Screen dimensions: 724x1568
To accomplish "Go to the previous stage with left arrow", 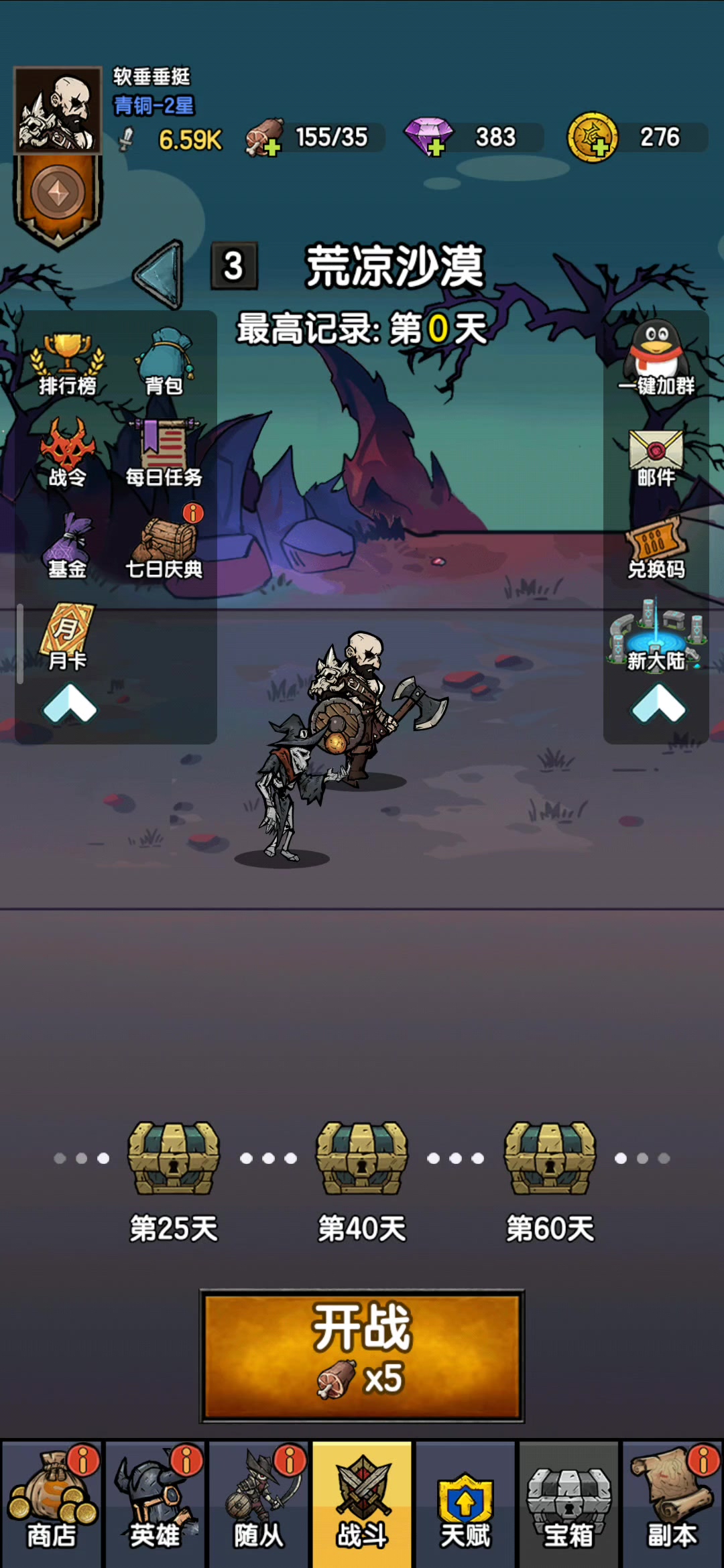I will click(x=160, y=273).
